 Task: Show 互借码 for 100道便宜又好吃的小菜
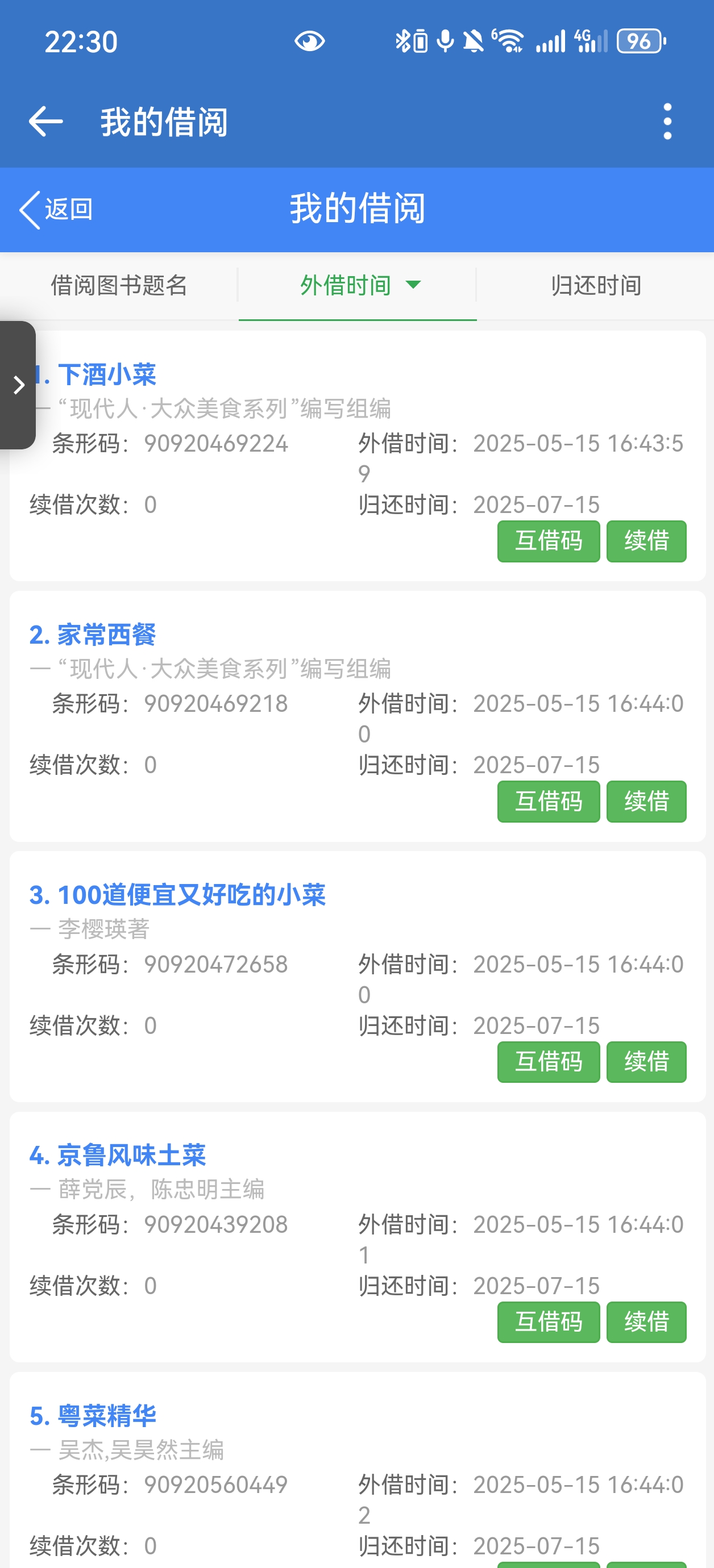point(549,1062)
